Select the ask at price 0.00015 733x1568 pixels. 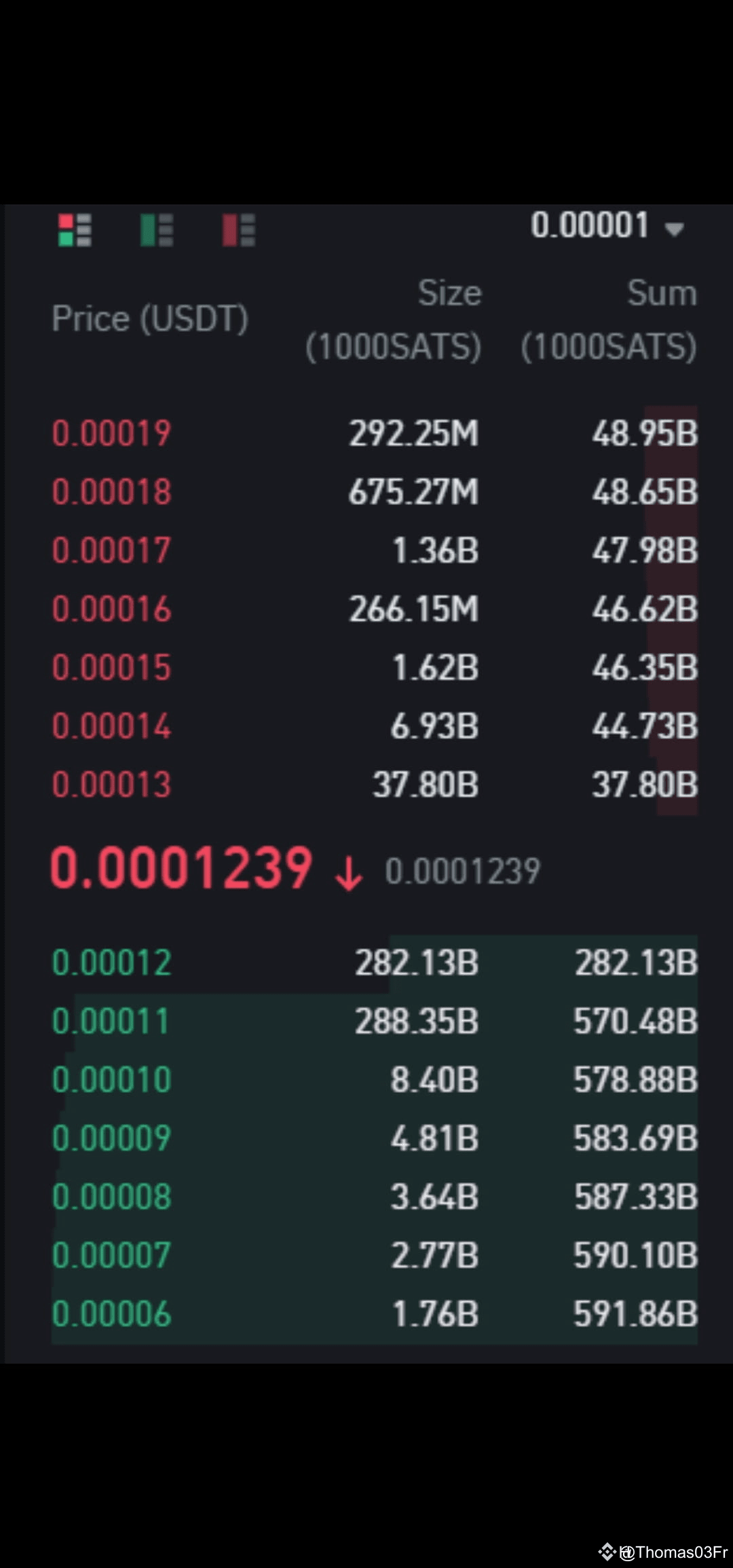click(111, 668)
